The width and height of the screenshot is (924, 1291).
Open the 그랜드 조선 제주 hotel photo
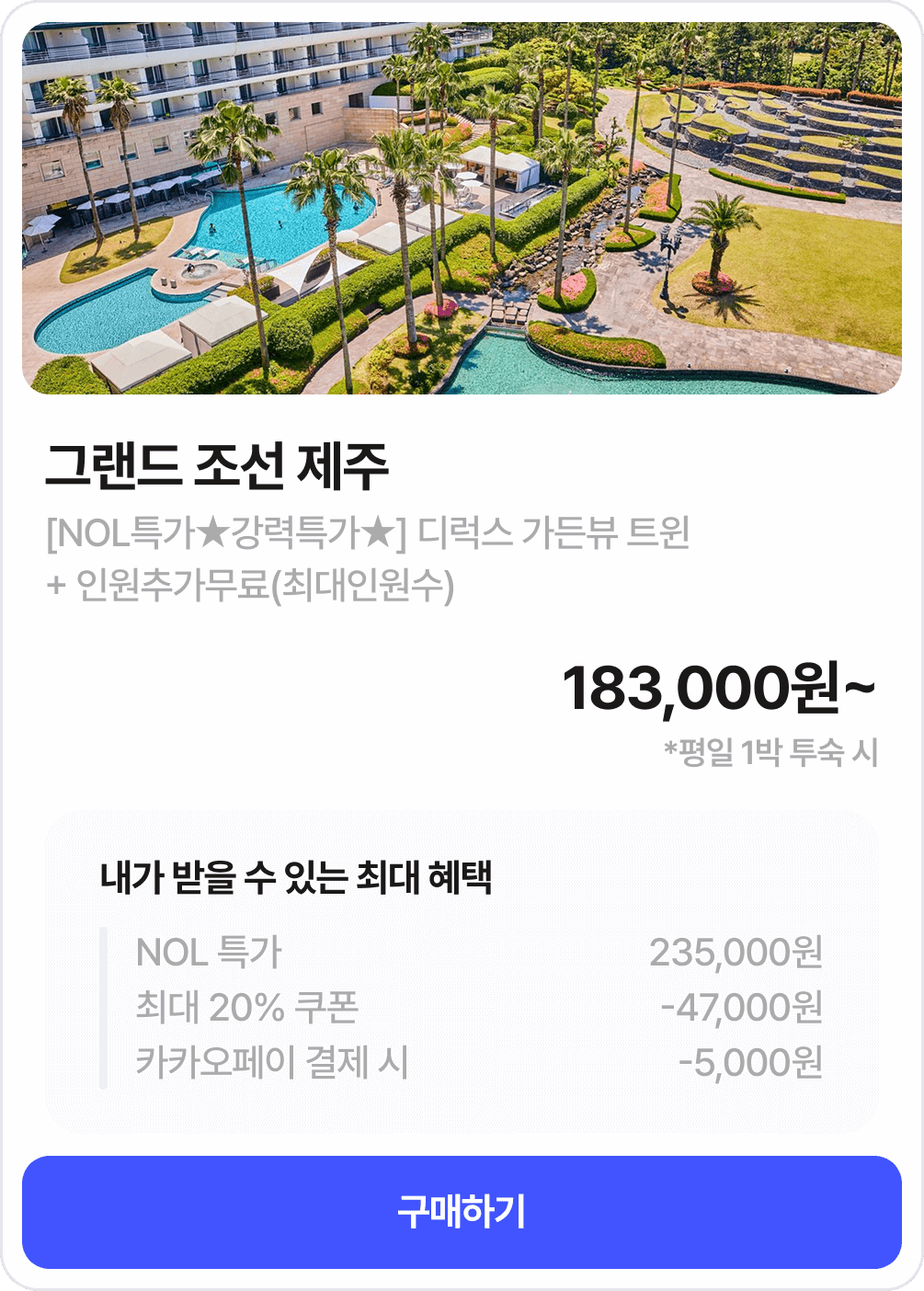coord(462,209)
